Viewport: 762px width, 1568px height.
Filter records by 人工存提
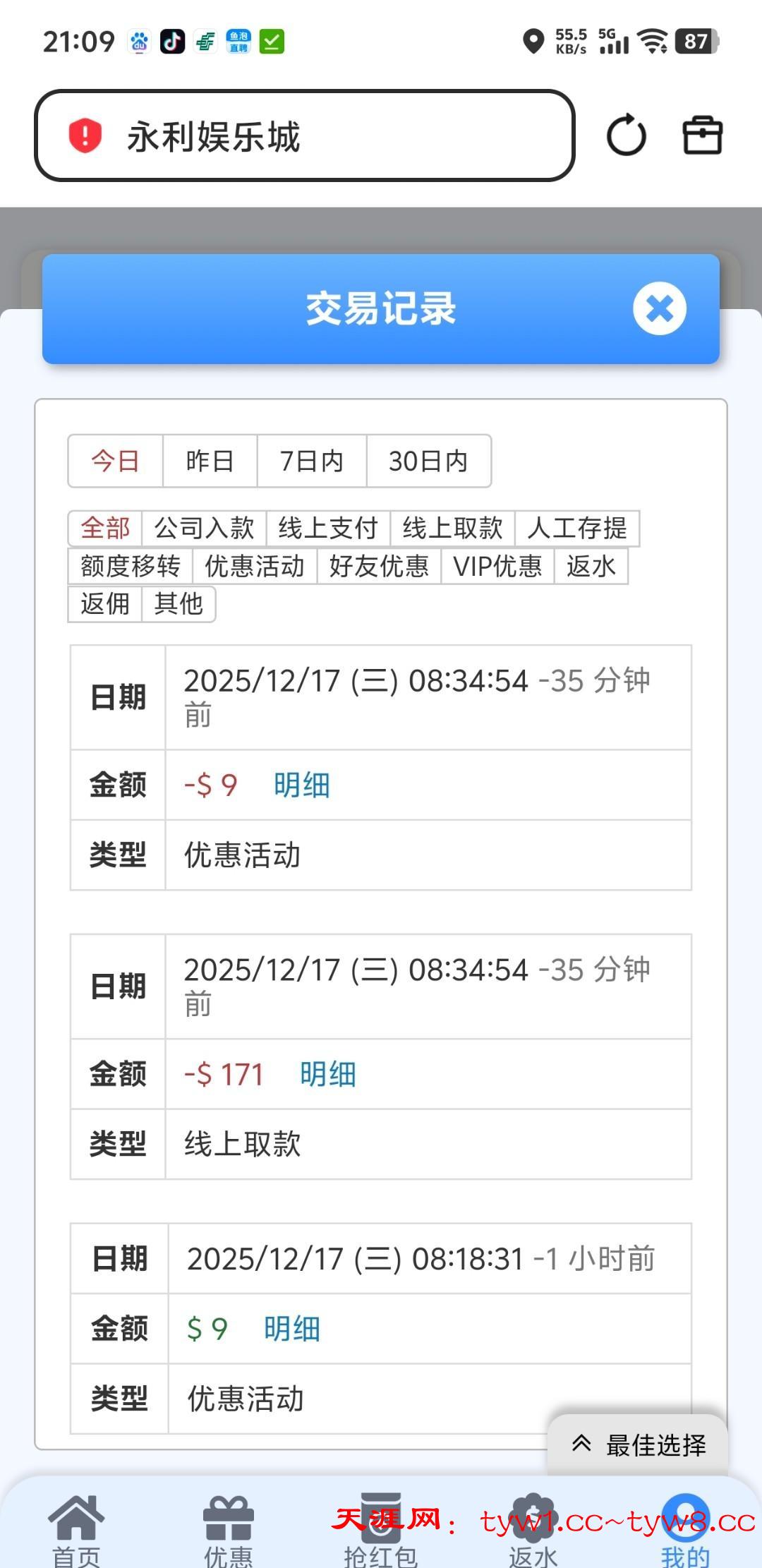(x=576, y=528)
